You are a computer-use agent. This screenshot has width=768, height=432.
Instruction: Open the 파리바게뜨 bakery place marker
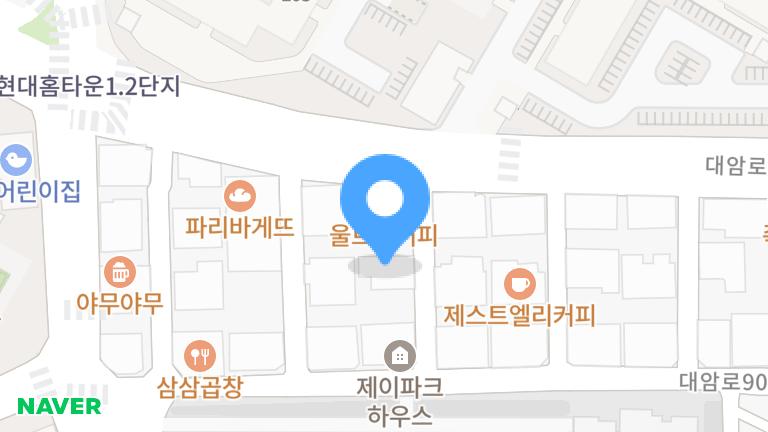pyautogui.click(x=241, y=194)
